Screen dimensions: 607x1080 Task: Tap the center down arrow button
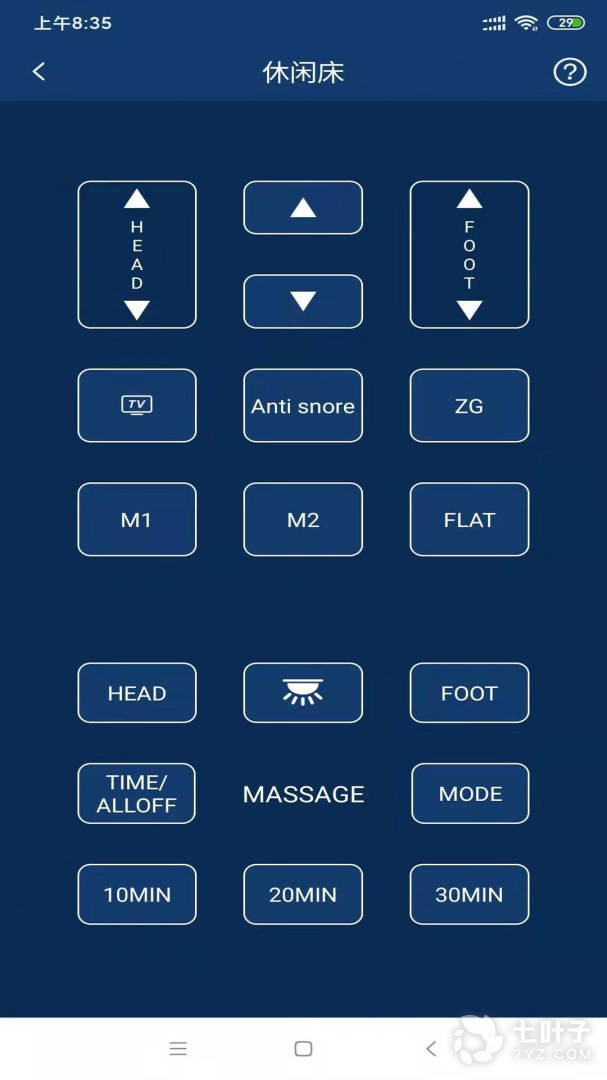click(x=303, y=301)
